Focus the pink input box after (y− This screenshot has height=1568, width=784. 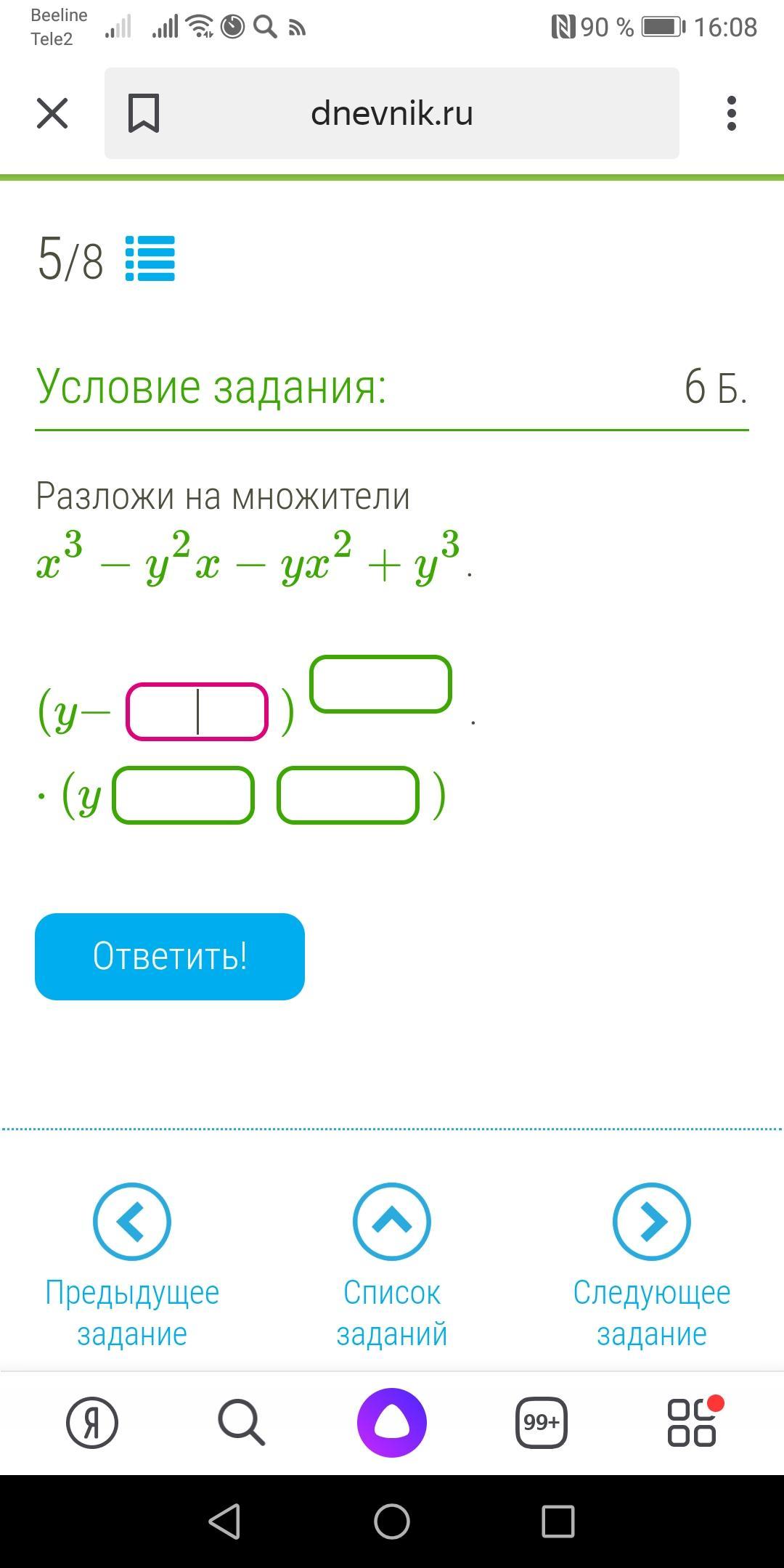pyautogui.click(x=197, y=711)
